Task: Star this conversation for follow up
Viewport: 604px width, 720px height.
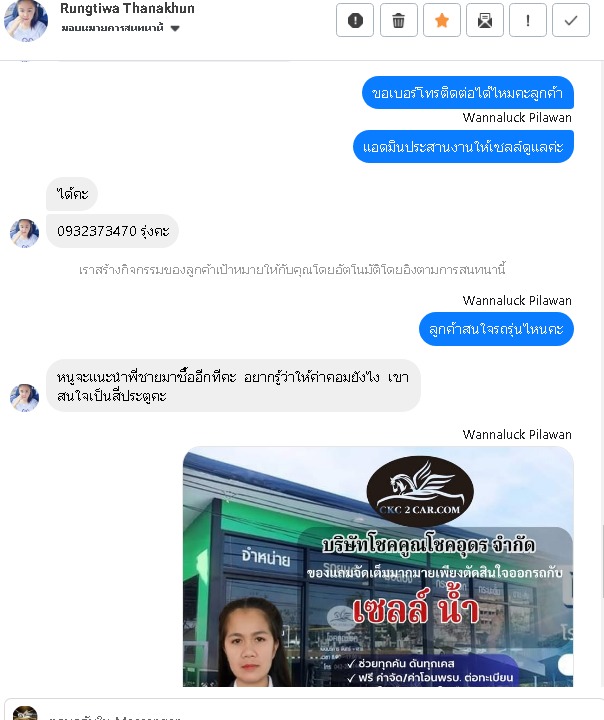Action: click(x=441, y=20)
